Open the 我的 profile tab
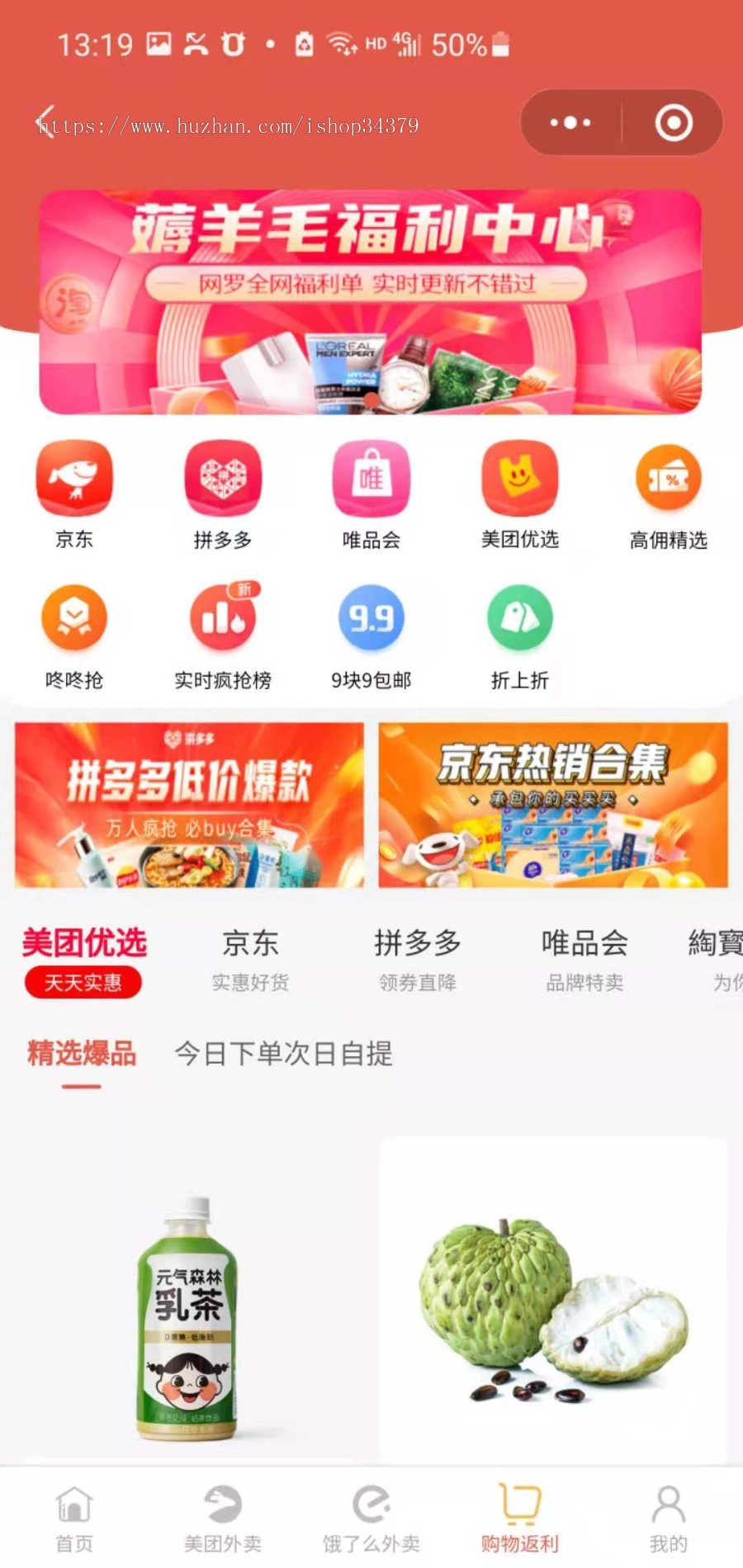743x1568 pixels. (x=669, y=1518)
